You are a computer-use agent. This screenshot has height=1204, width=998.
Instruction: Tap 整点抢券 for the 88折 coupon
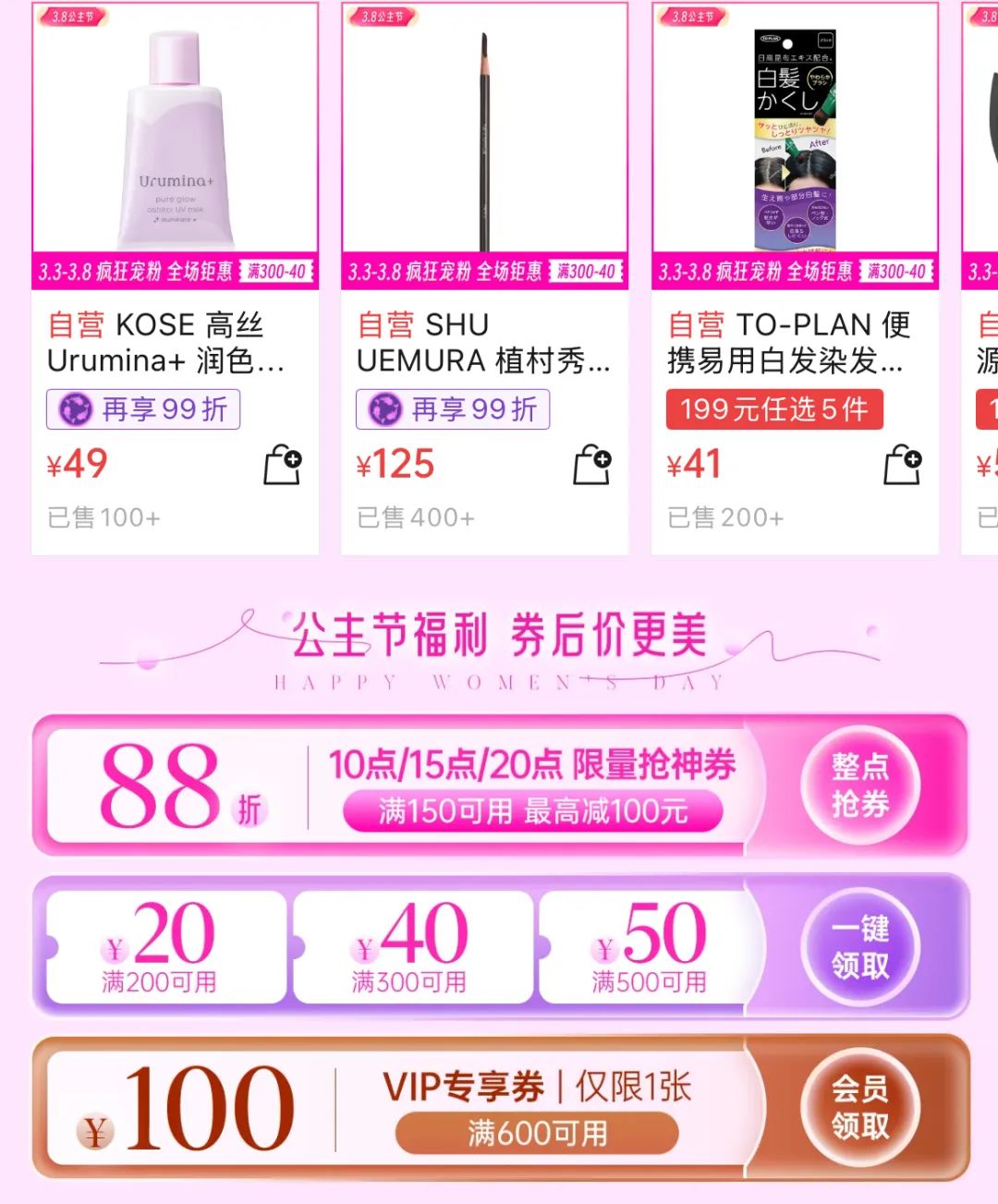(859, 784)
